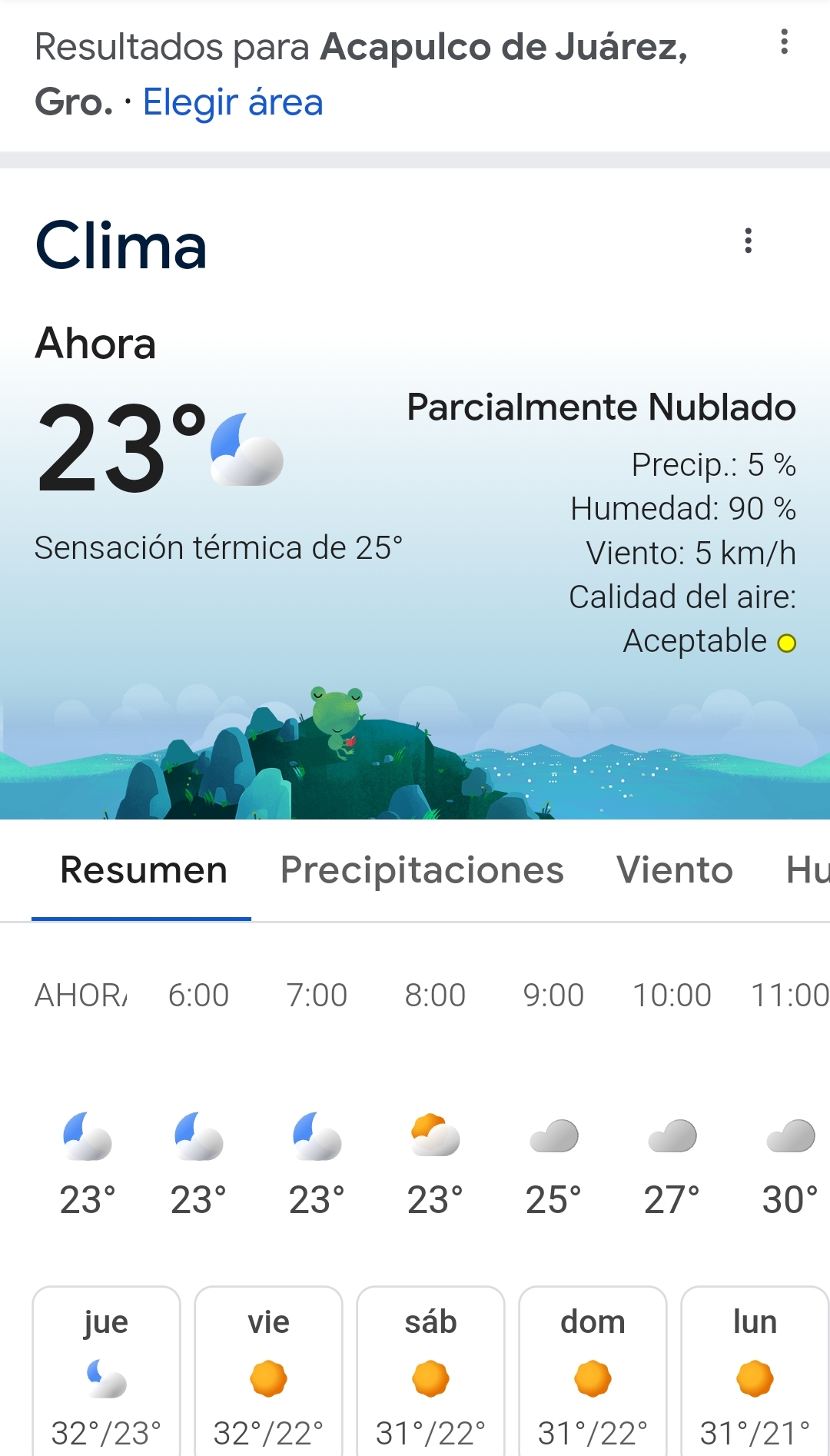The height and width of the screenshot is (1456, 830).
Task: Switch to the Precipitaciones tab
Action: pos(422,870)
